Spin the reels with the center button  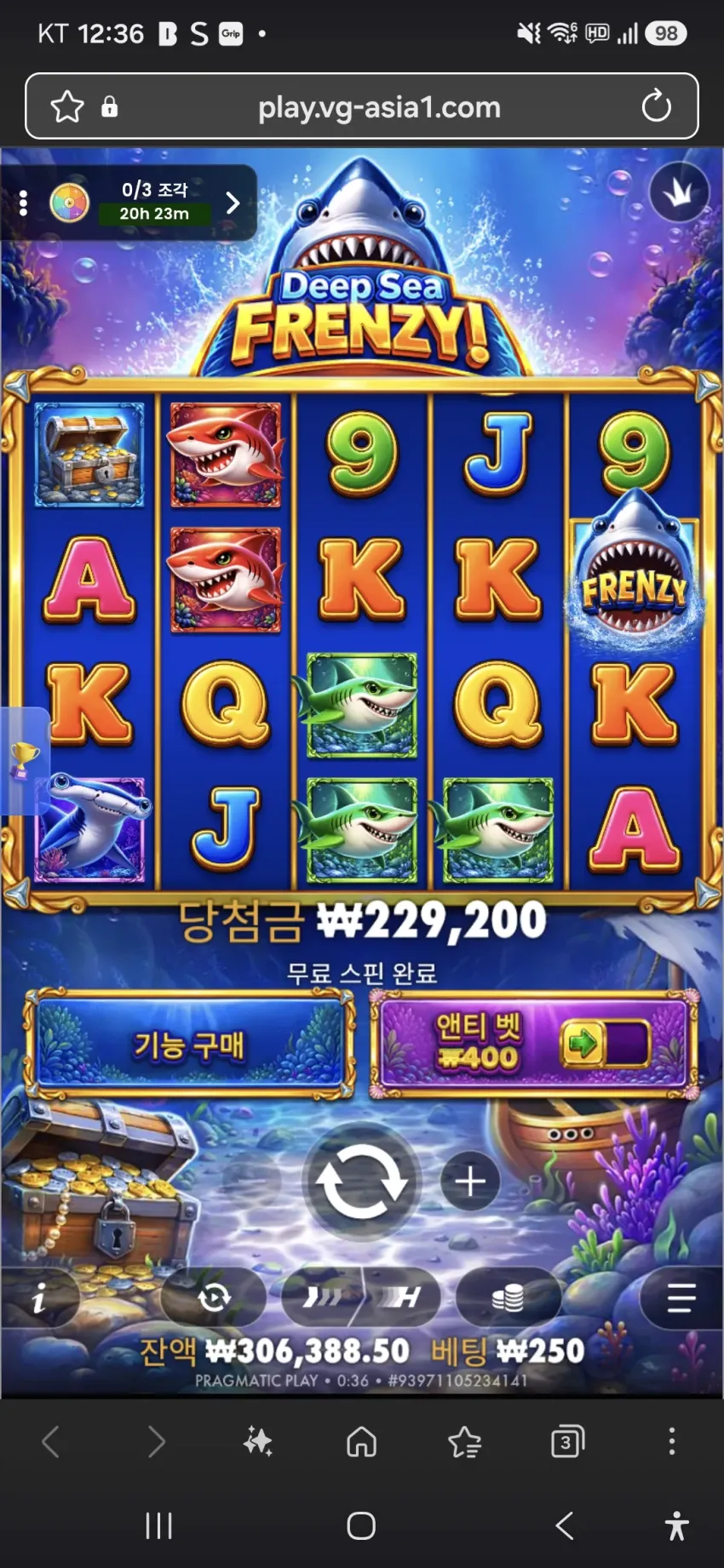click(361, 1182)
